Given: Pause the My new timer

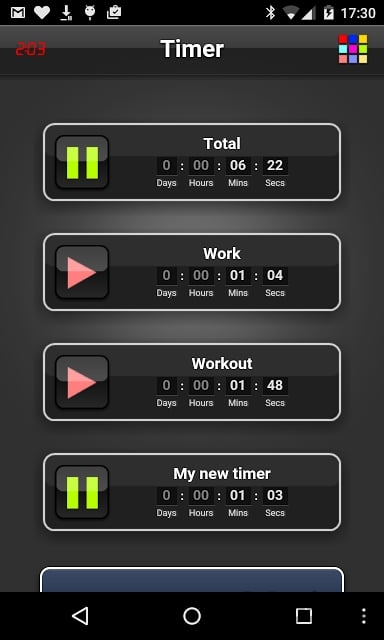Looking at the screenshot, I should [x=82, y=492].
